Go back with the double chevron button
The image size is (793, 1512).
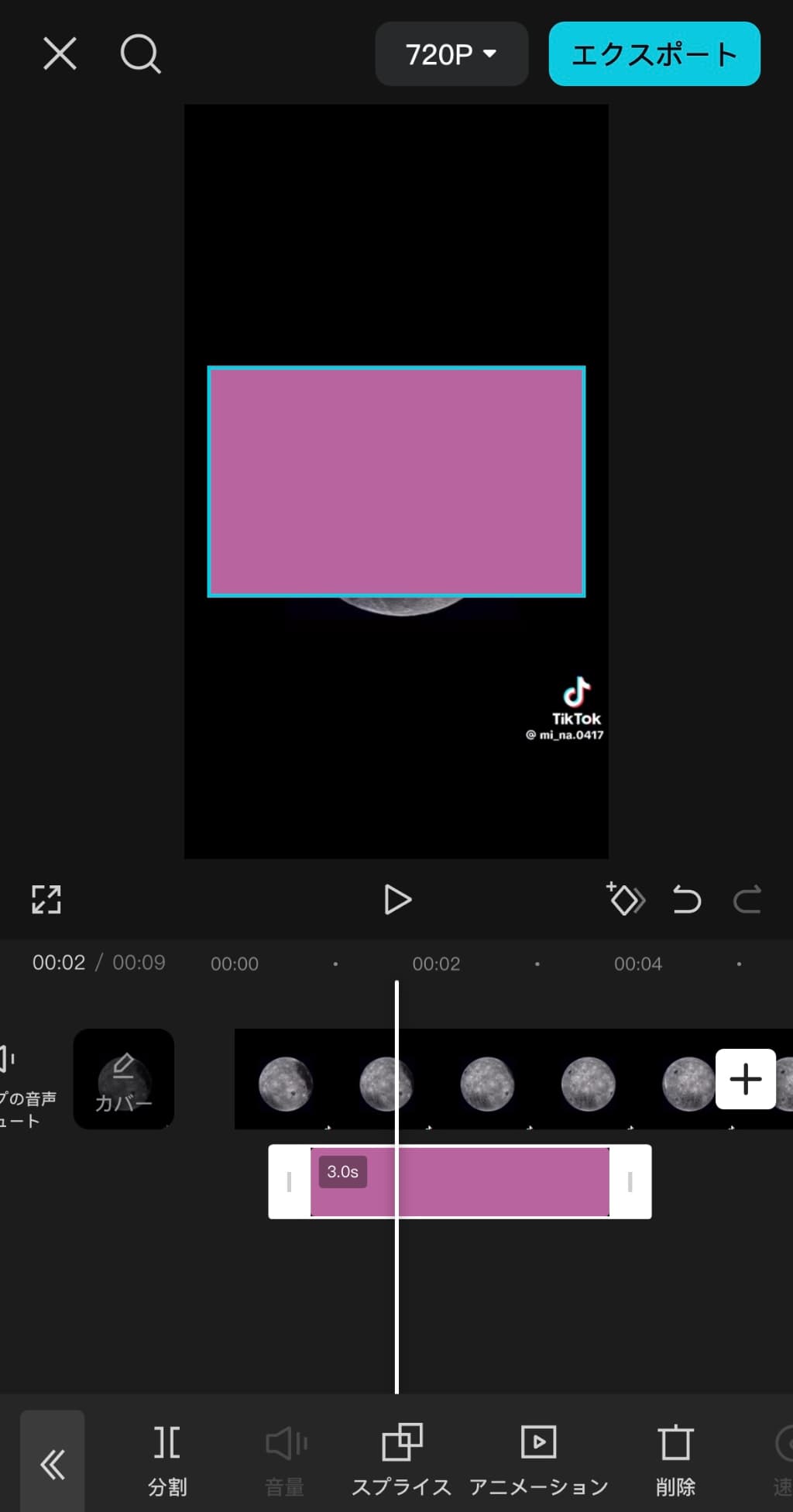coord(53,1464)
